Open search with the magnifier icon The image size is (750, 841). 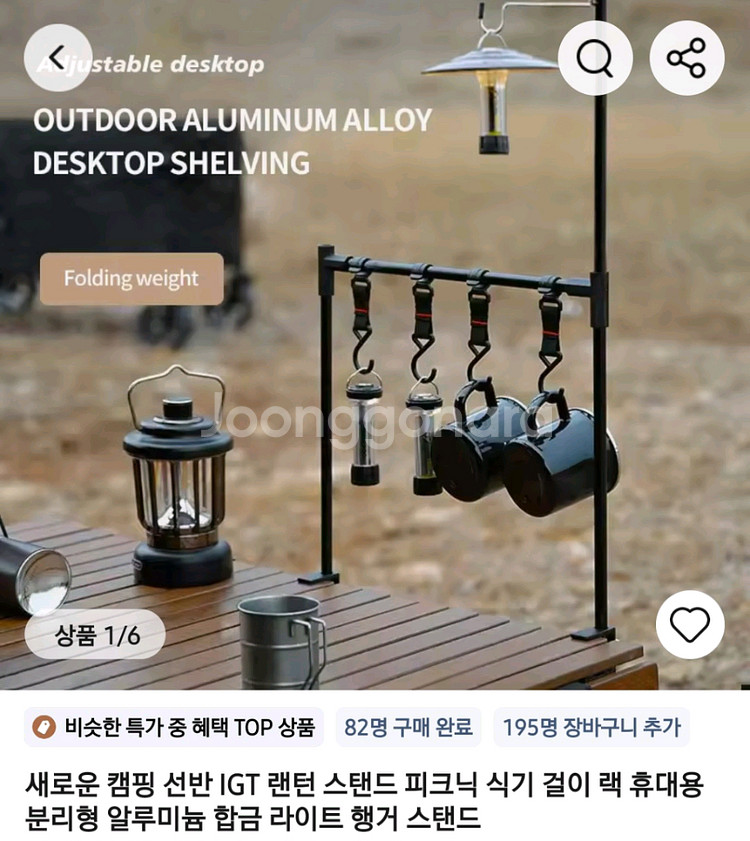click(595, 58)
